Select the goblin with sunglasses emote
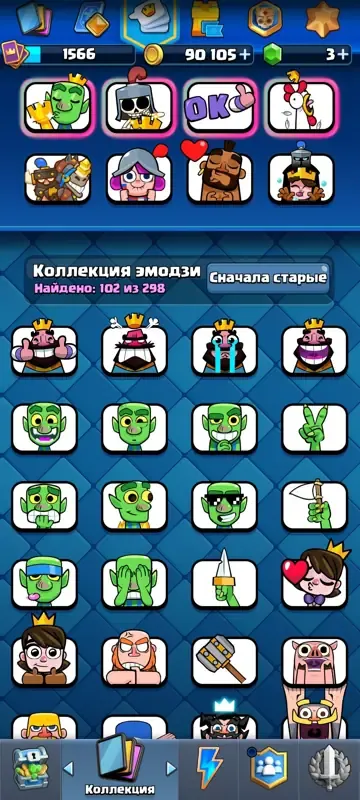Image resolution: width=360 pixels, height=800 pixels. pyautogui.click(x=224, y=506)
